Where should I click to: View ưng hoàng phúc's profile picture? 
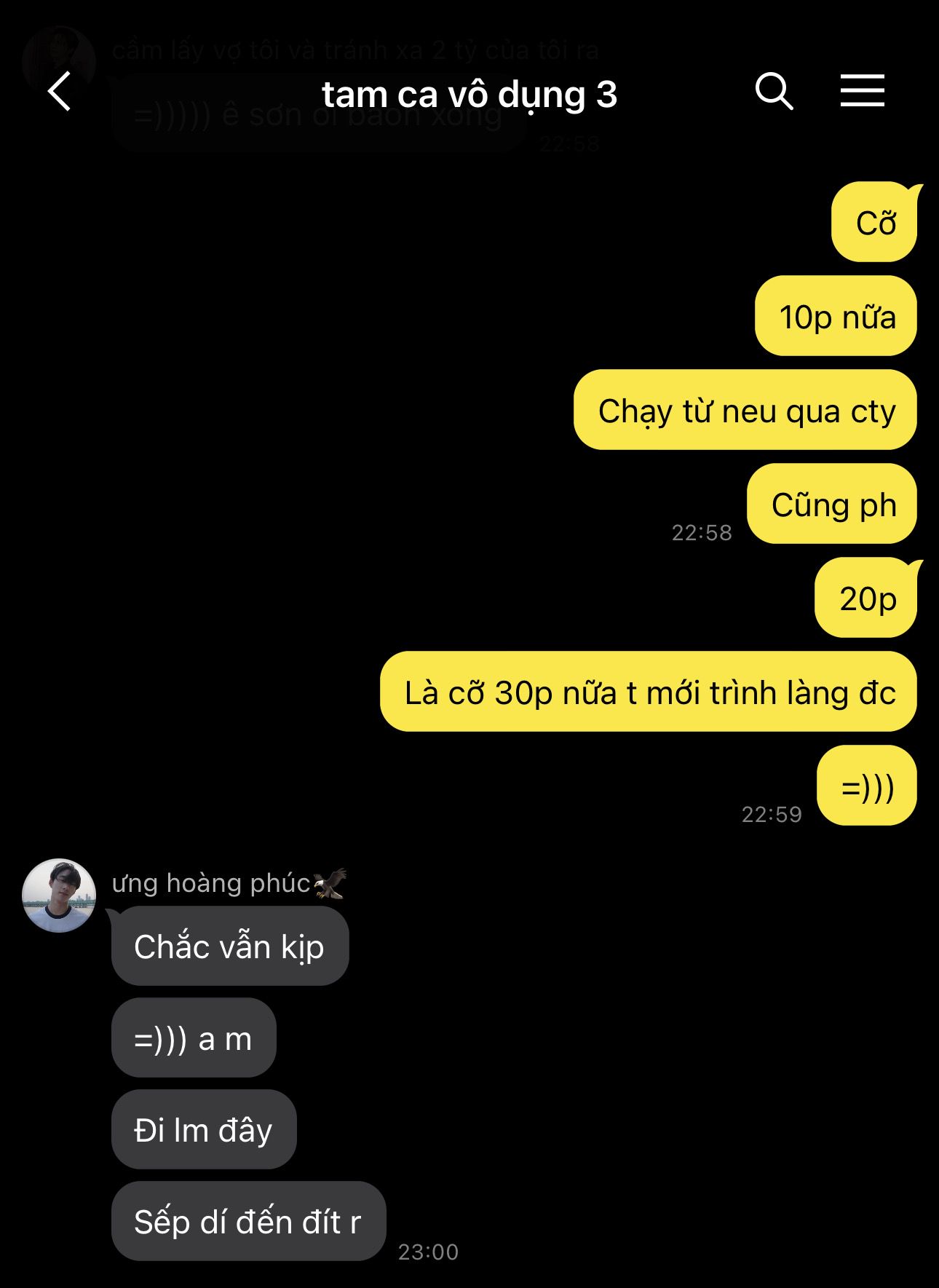pos(59,896)
